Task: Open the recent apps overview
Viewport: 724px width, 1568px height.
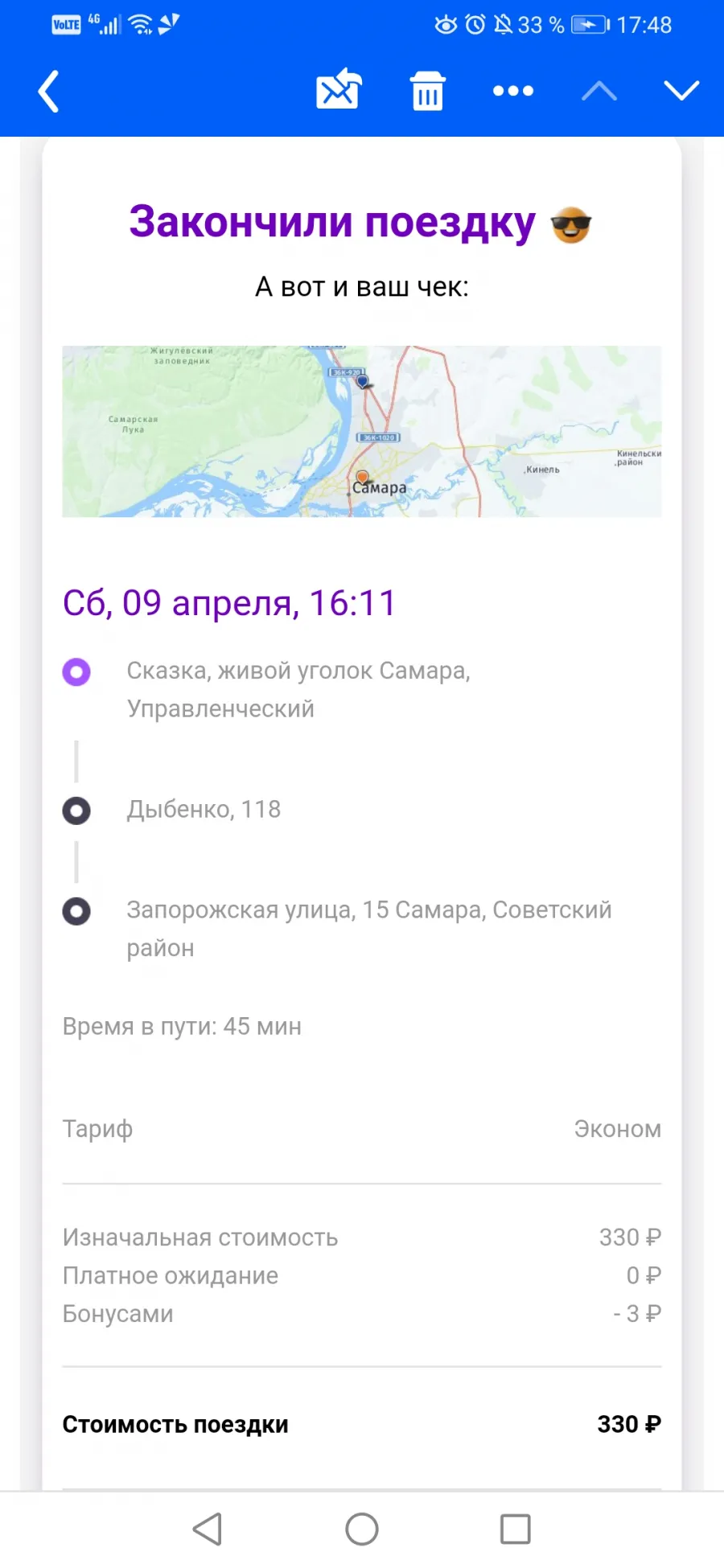Action: tap(516, 1529)
